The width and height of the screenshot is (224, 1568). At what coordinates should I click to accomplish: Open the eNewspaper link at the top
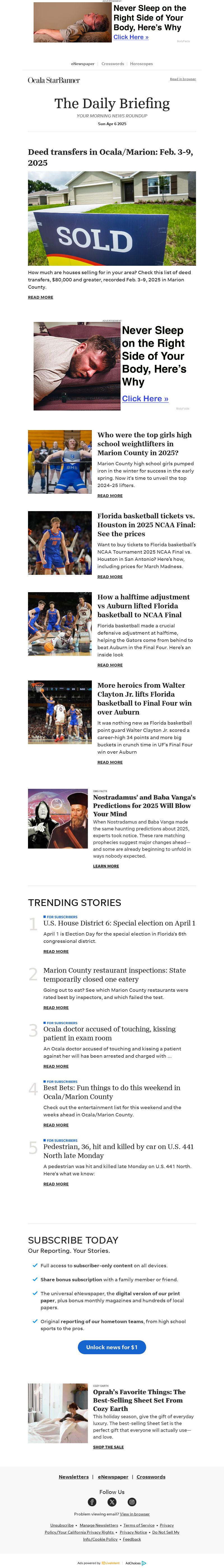[x=82, y=64]
